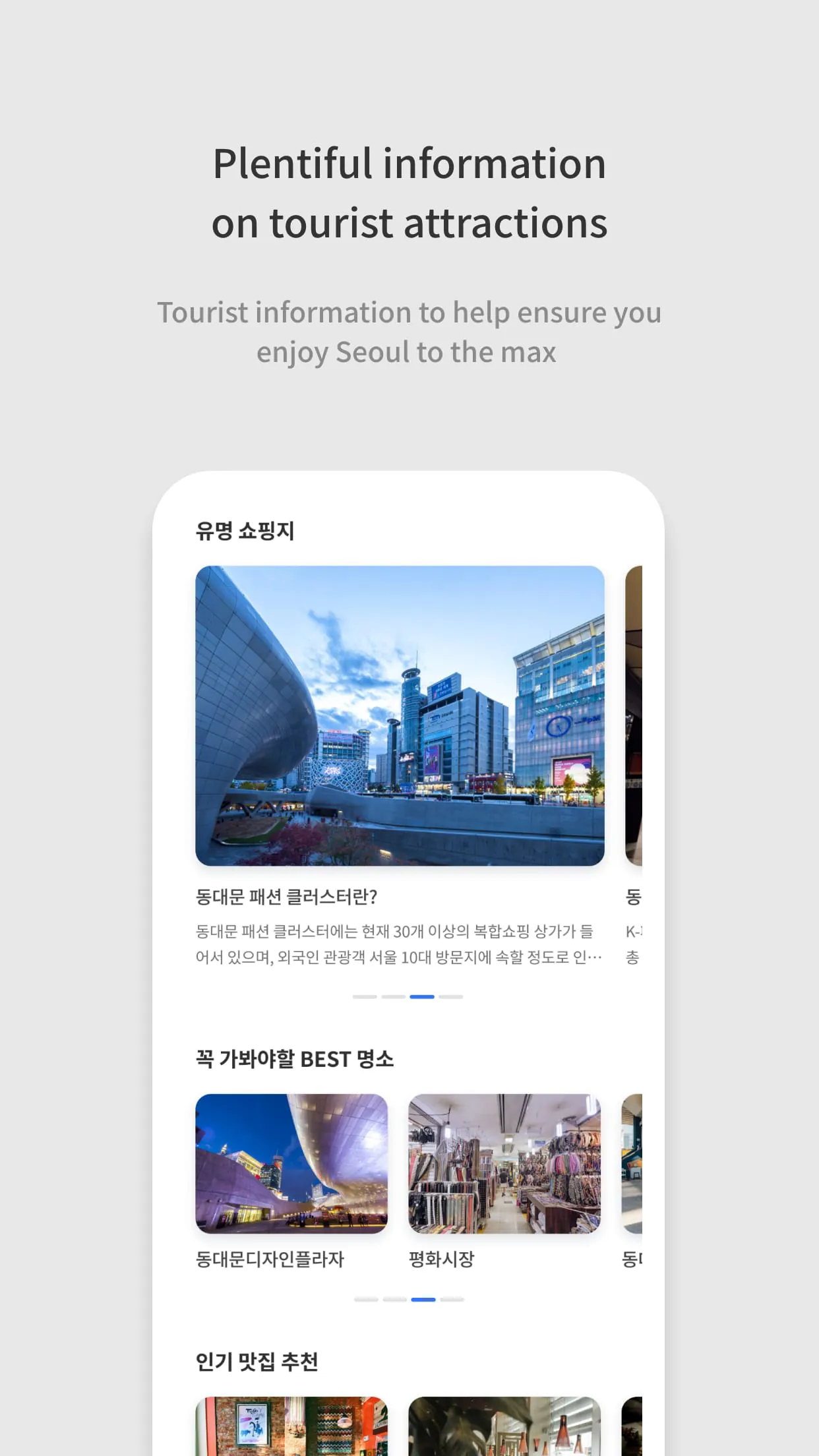Tap the 동대문 패션 클러스터란? title text

click(288, 895)
